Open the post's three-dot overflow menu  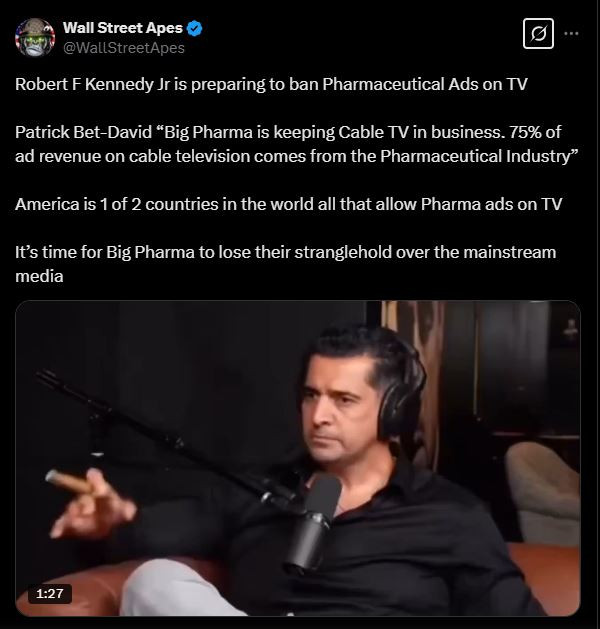(572, 33)
